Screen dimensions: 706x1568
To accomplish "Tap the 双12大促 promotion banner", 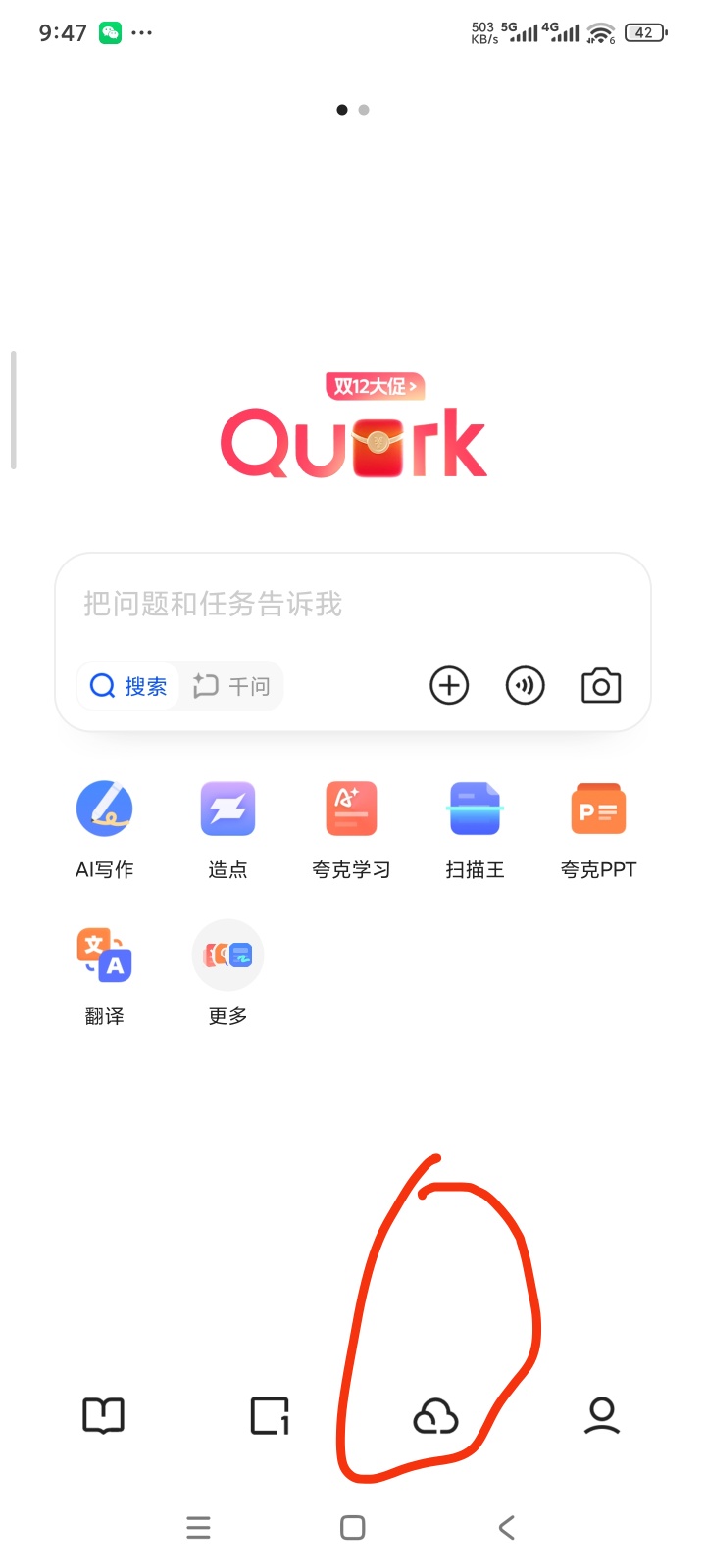I will tap(374, 386).
